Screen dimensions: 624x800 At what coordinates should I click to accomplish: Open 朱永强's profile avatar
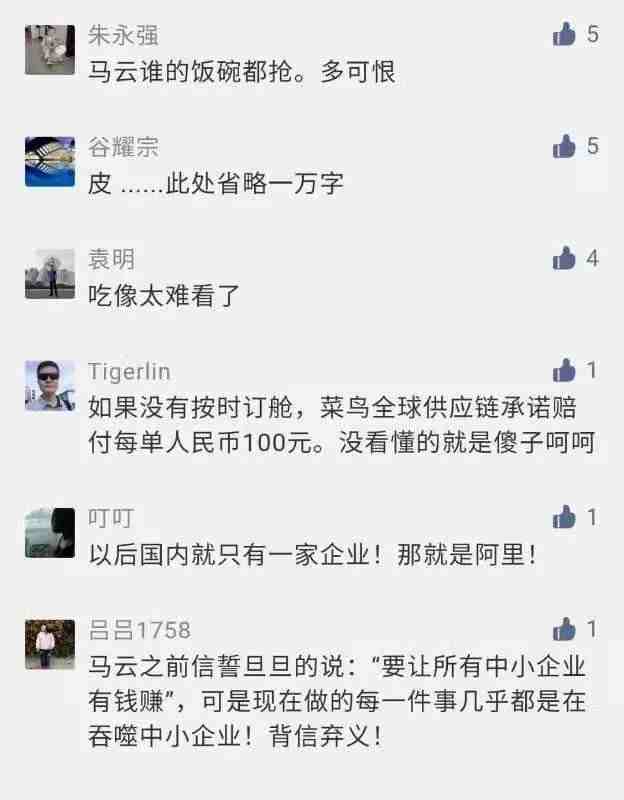pyautogui.click(x=50, y=50)
